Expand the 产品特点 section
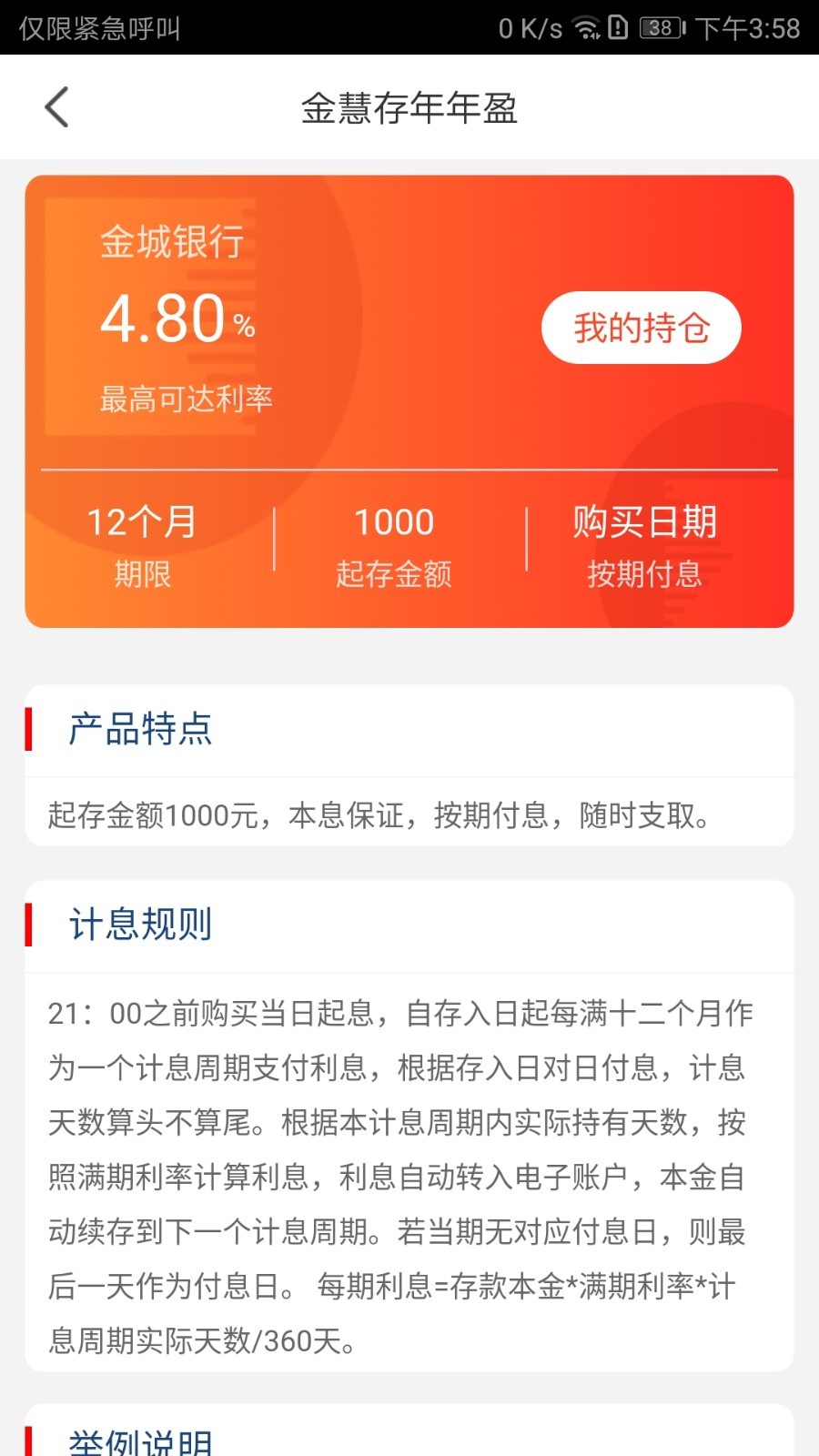819x1456 pixels. (140, 730)
